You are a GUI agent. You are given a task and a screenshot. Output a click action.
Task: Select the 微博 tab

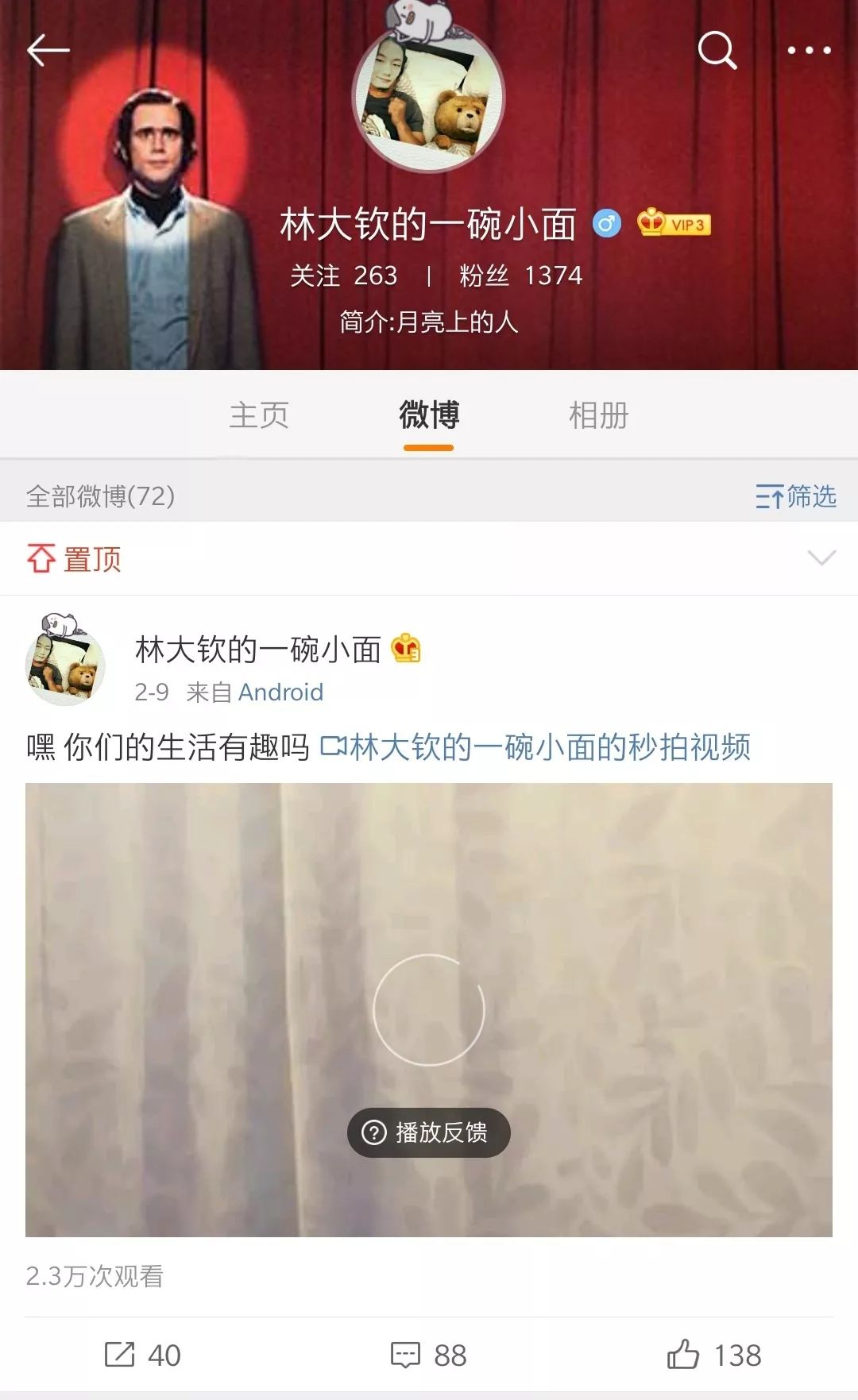[429, 415]
